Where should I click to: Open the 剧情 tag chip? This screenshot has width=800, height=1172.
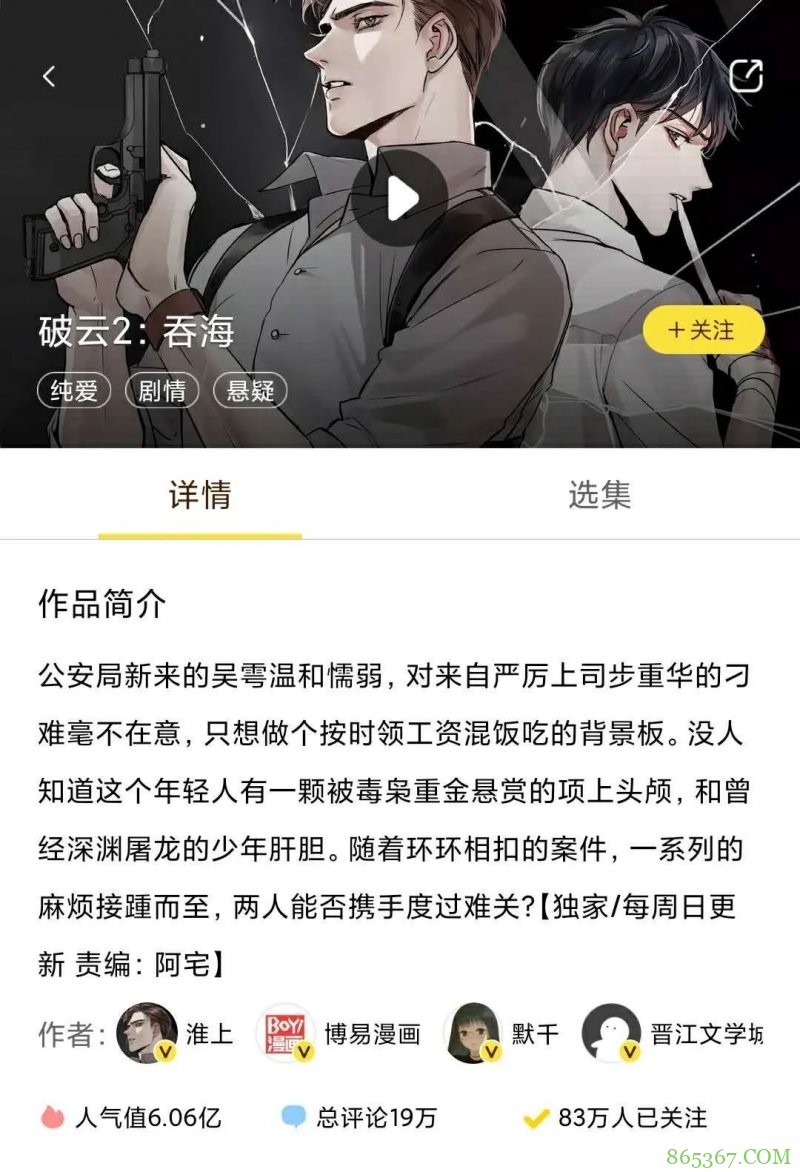coord(162,390)
